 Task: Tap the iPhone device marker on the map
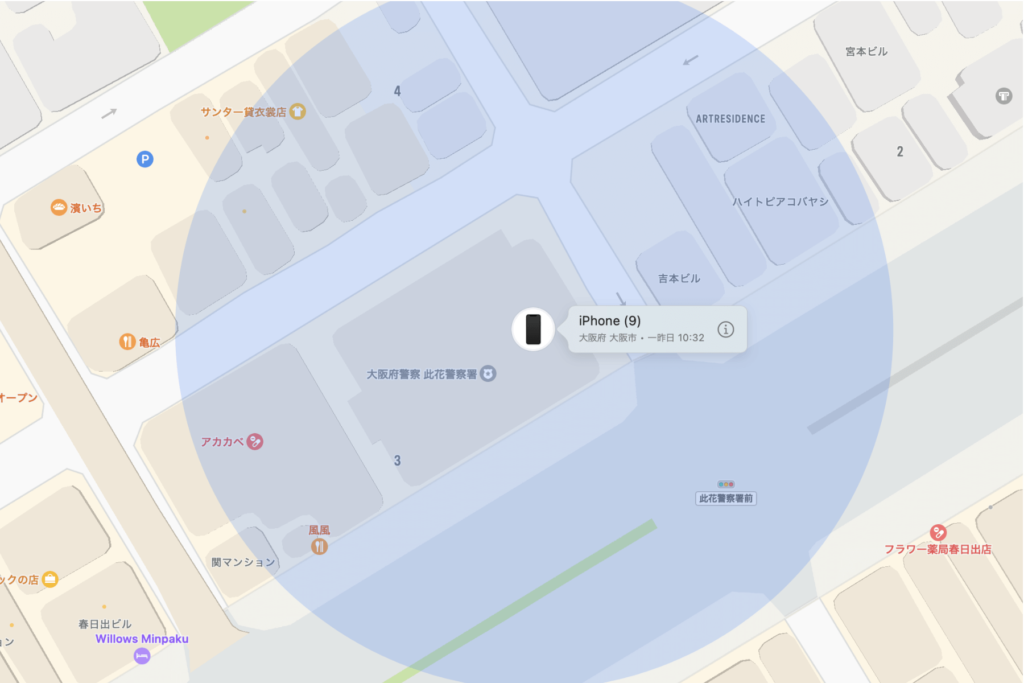(533, 329)
